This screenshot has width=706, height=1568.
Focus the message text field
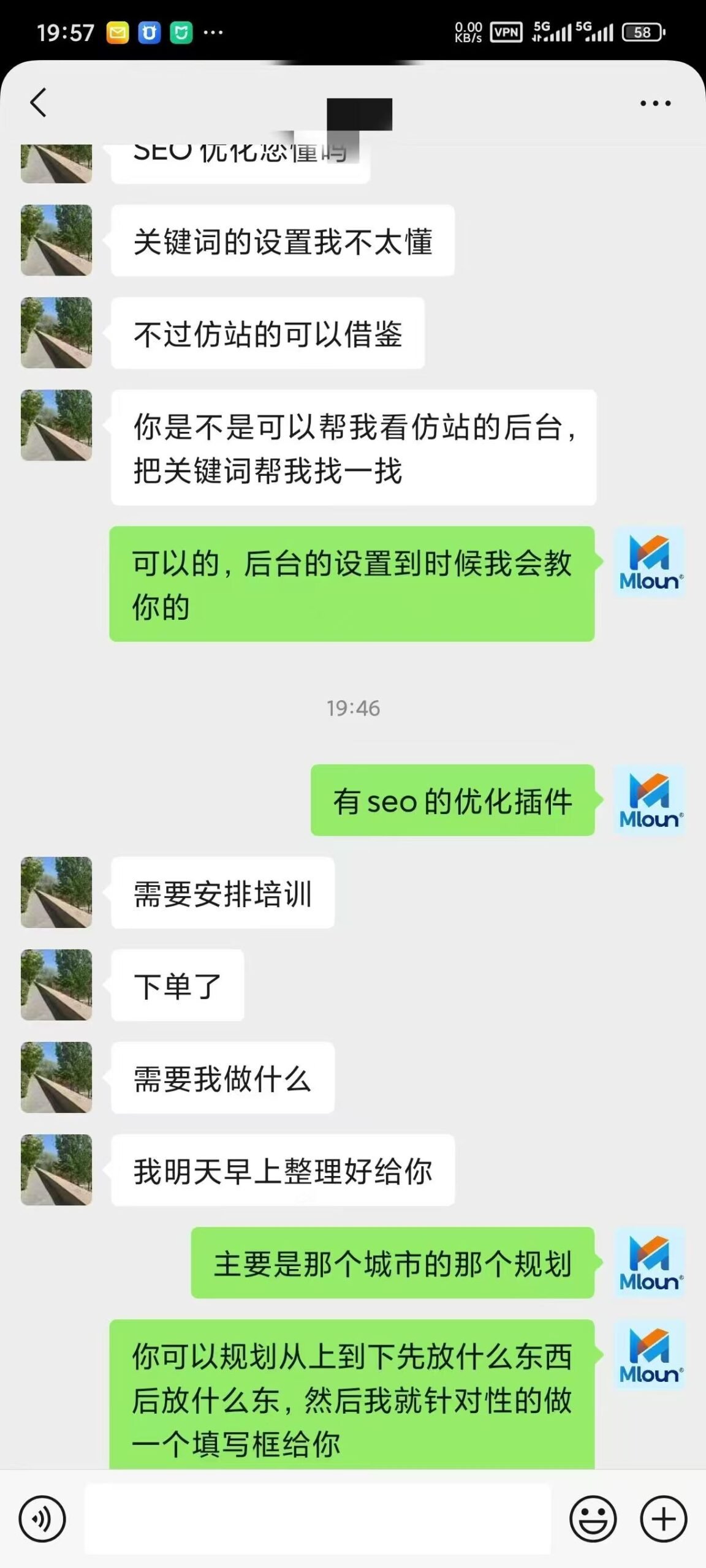click(x=317, y=1518)
